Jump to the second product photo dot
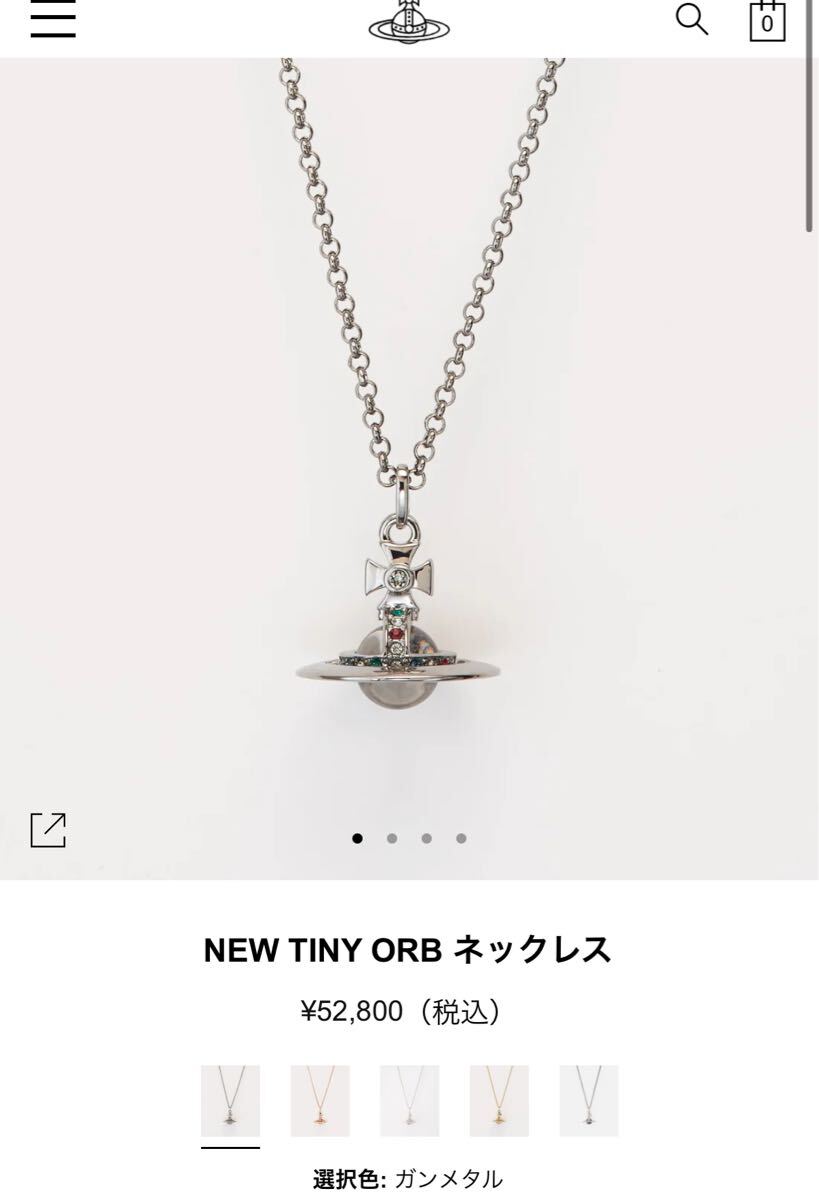The width and height of the screenshot is (819, 1200). [x=392, y=839]
